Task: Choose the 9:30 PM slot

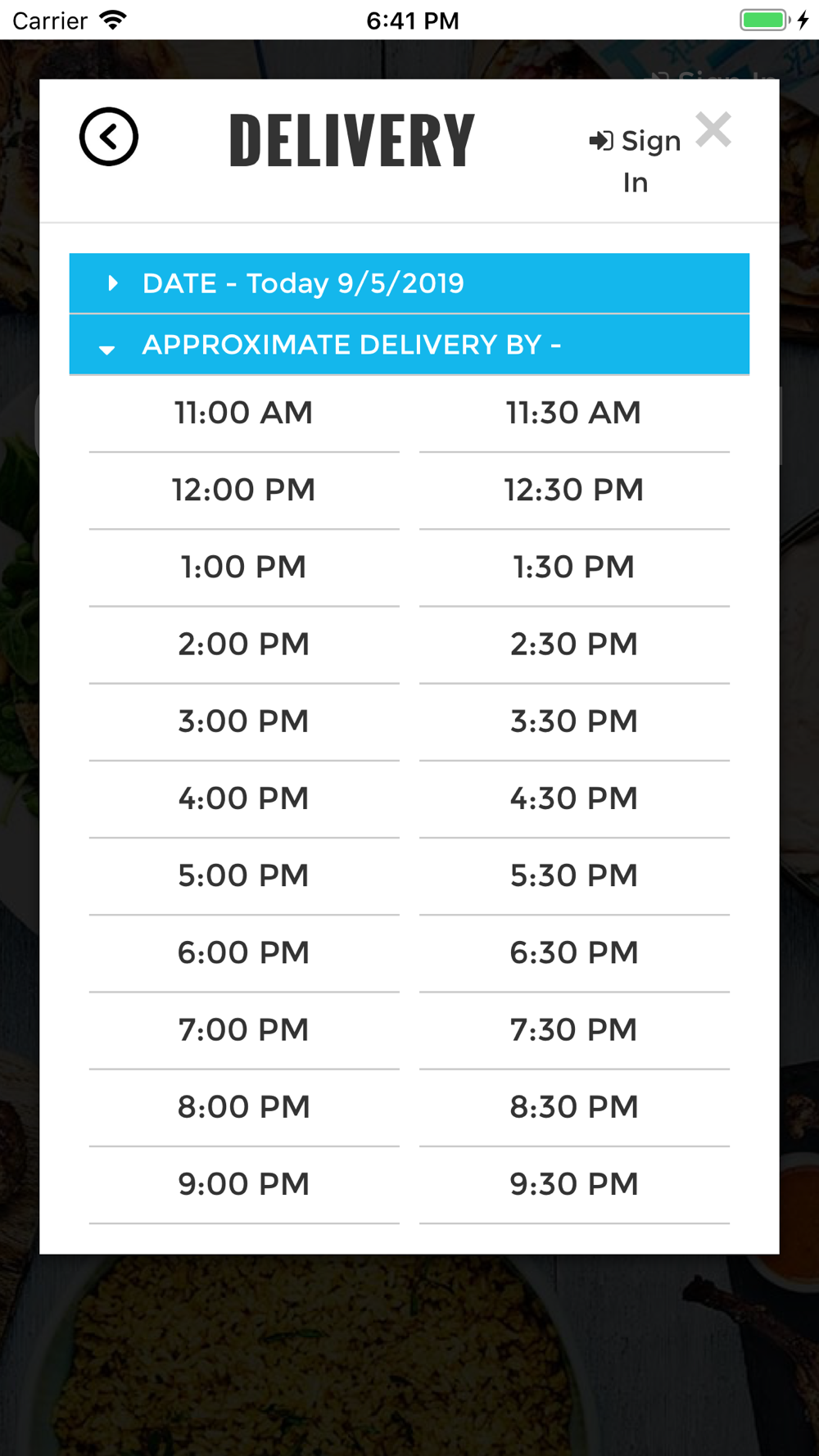Action: coord(573,1184)
